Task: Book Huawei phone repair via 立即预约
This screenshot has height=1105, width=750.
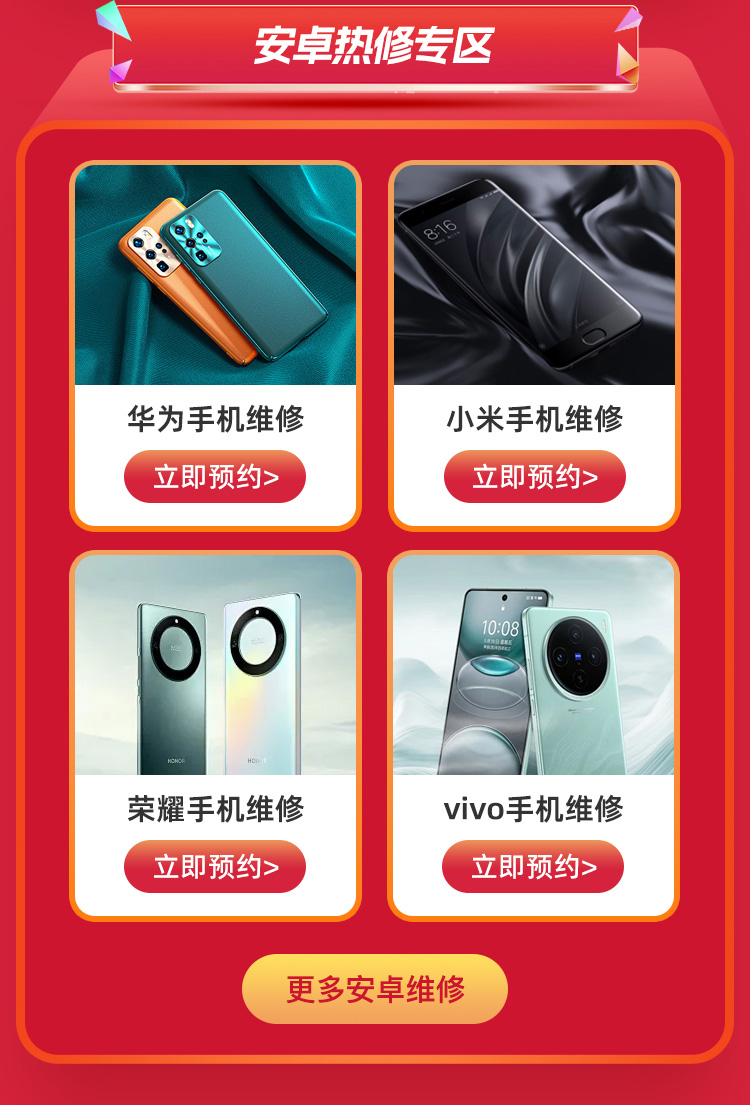Action: coord(215,477)
